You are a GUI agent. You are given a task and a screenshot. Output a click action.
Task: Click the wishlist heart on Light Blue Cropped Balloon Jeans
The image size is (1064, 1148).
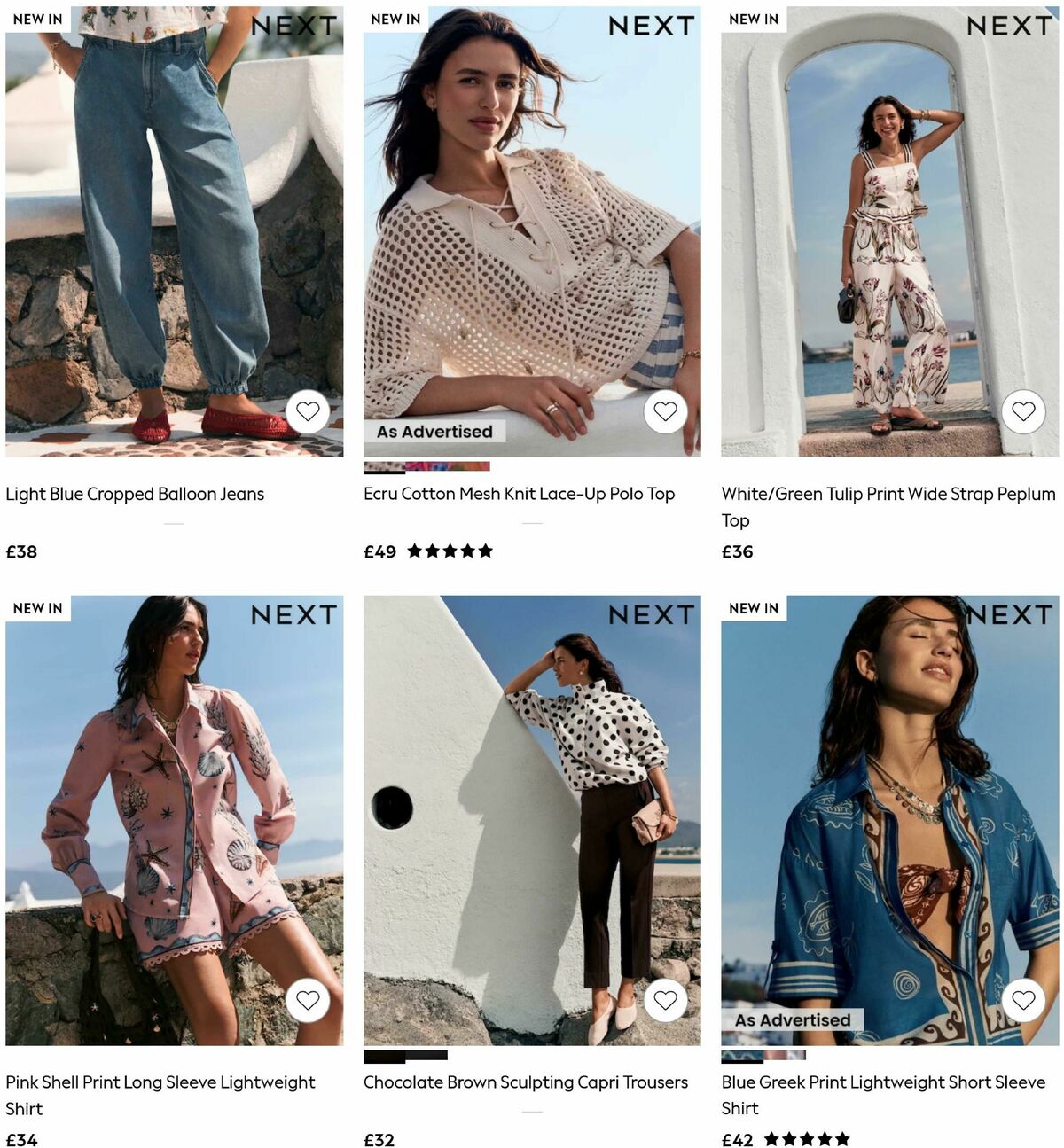click(x=309, y=411)
